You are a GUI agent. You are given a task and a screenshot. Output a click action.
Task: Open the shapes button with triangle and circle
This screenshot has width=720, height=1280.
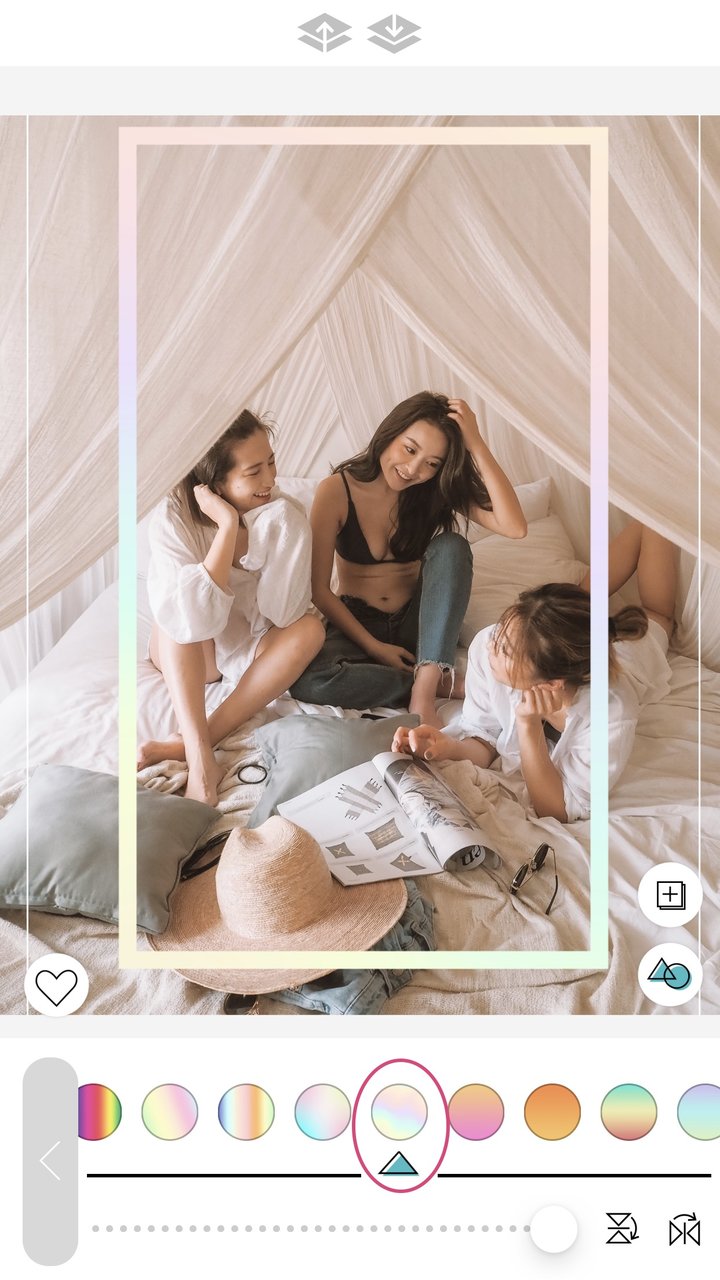(670, 973)
